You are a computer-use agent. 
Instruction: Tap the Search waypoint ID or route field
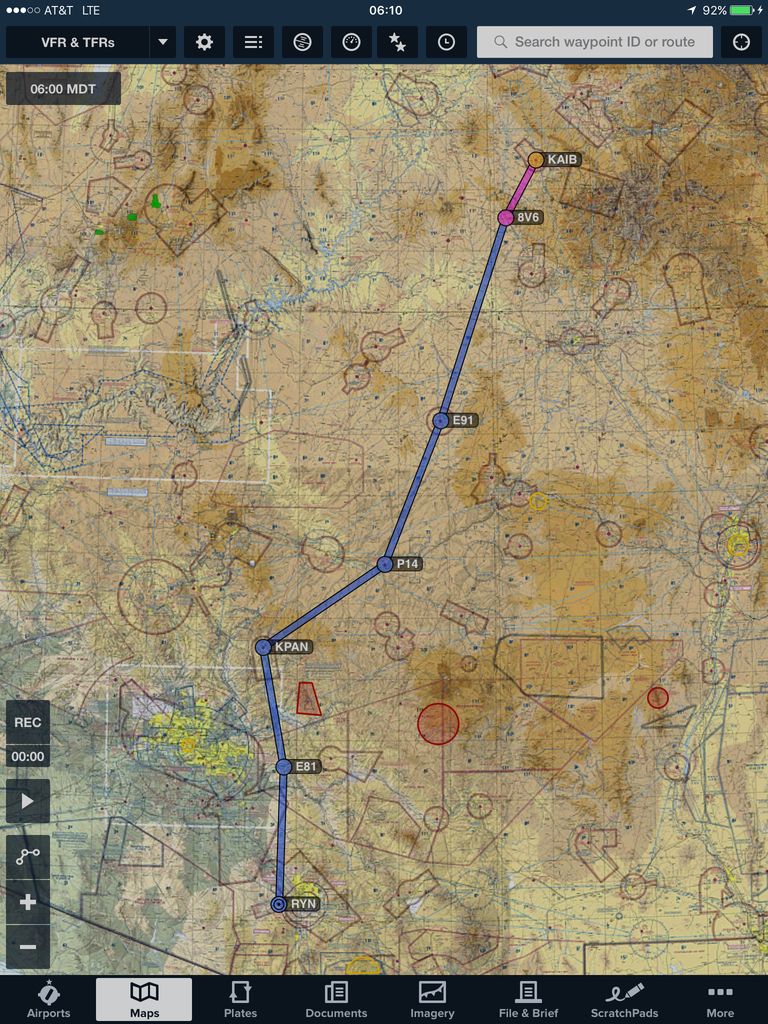(x=595, y=43)
